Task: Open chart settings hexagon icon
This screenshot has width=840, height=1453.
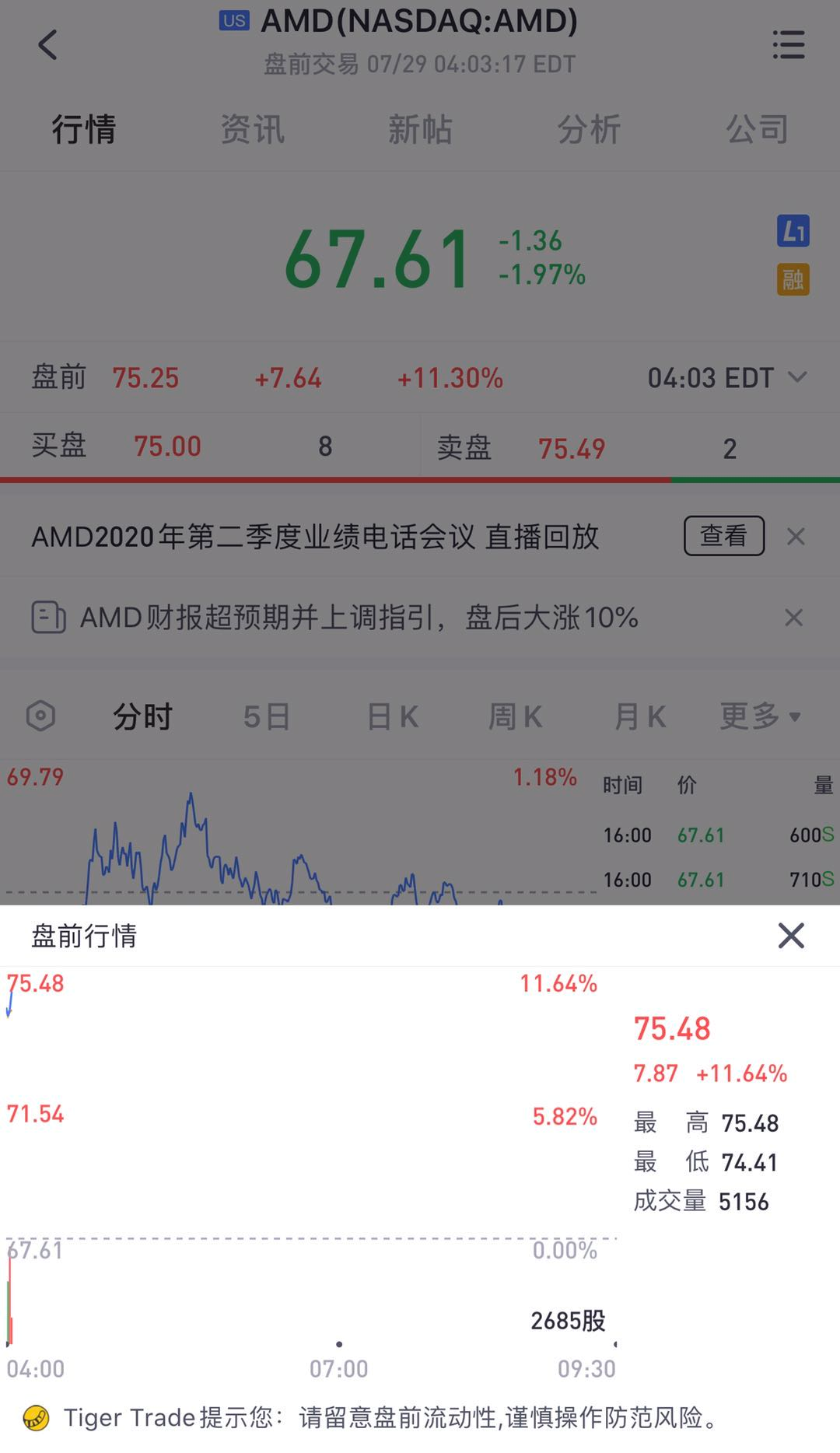Action: (x=40, y=716)
